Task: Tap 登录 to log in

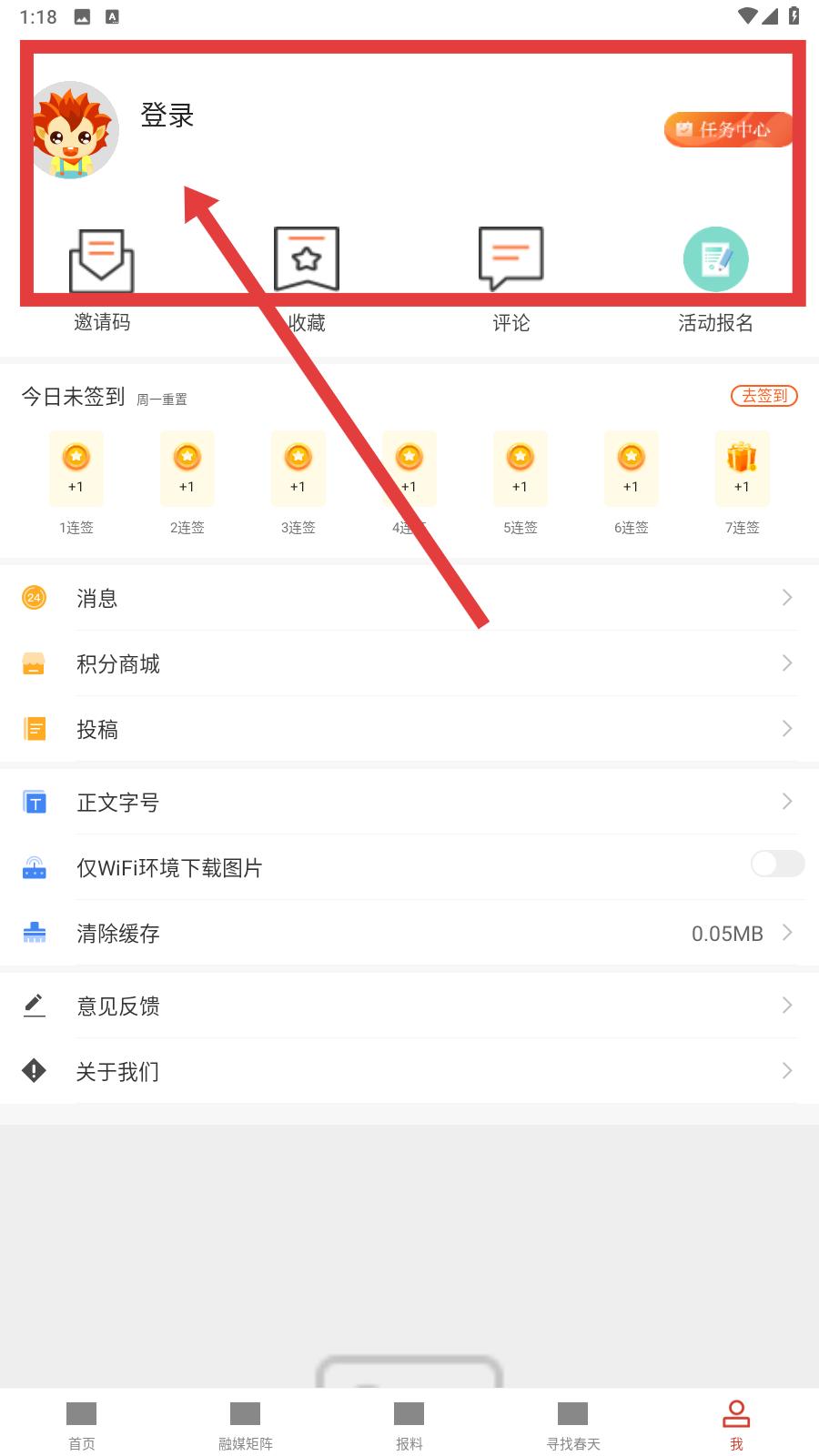Action: coord(167,116)
